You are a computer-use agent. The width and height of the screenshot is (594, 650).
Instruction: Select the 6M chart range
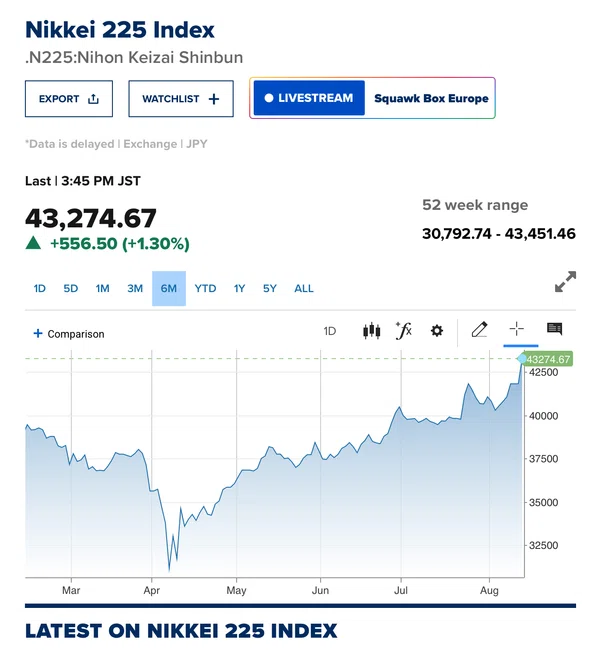coord(169,289)
